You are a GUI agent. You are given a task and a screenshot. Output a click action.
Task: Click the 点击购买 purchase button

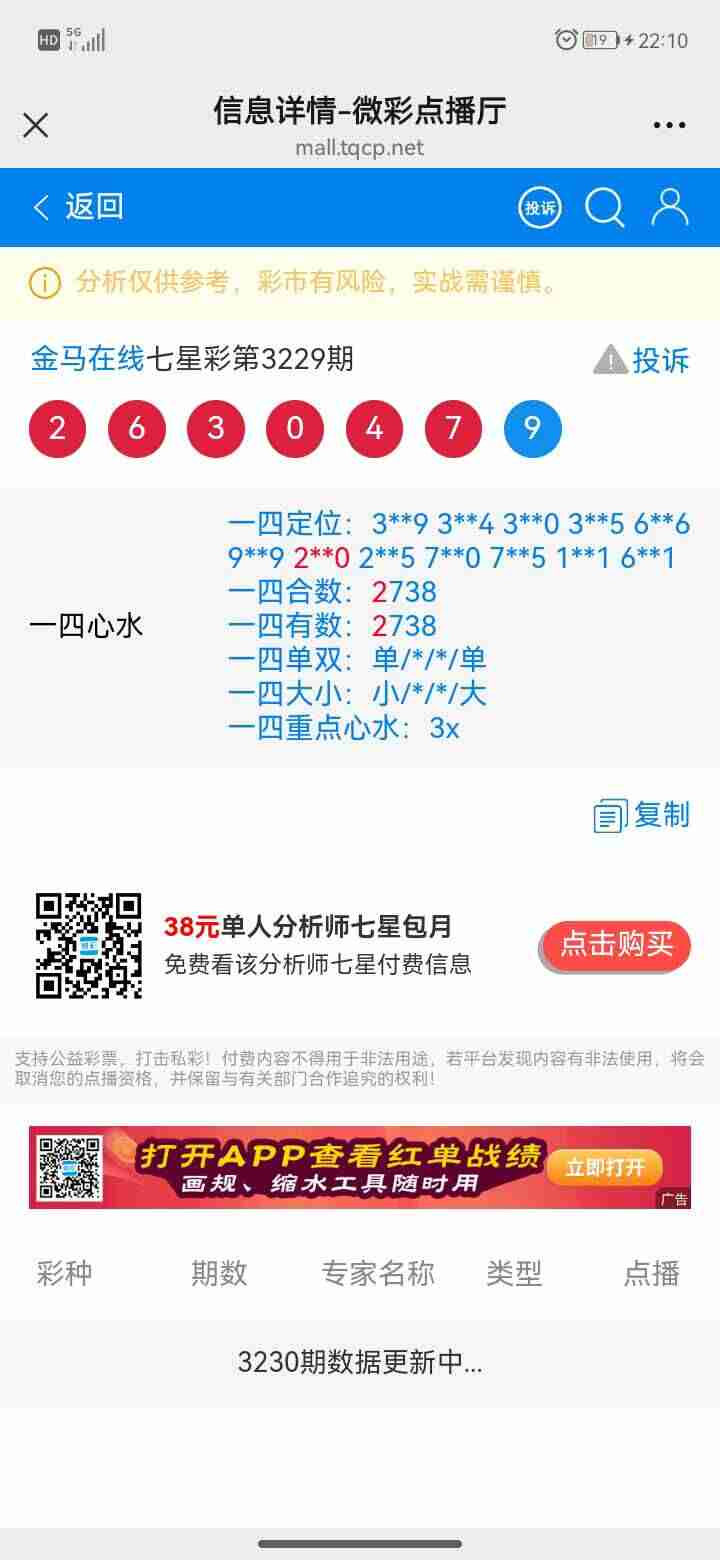[x=614, y=946]
